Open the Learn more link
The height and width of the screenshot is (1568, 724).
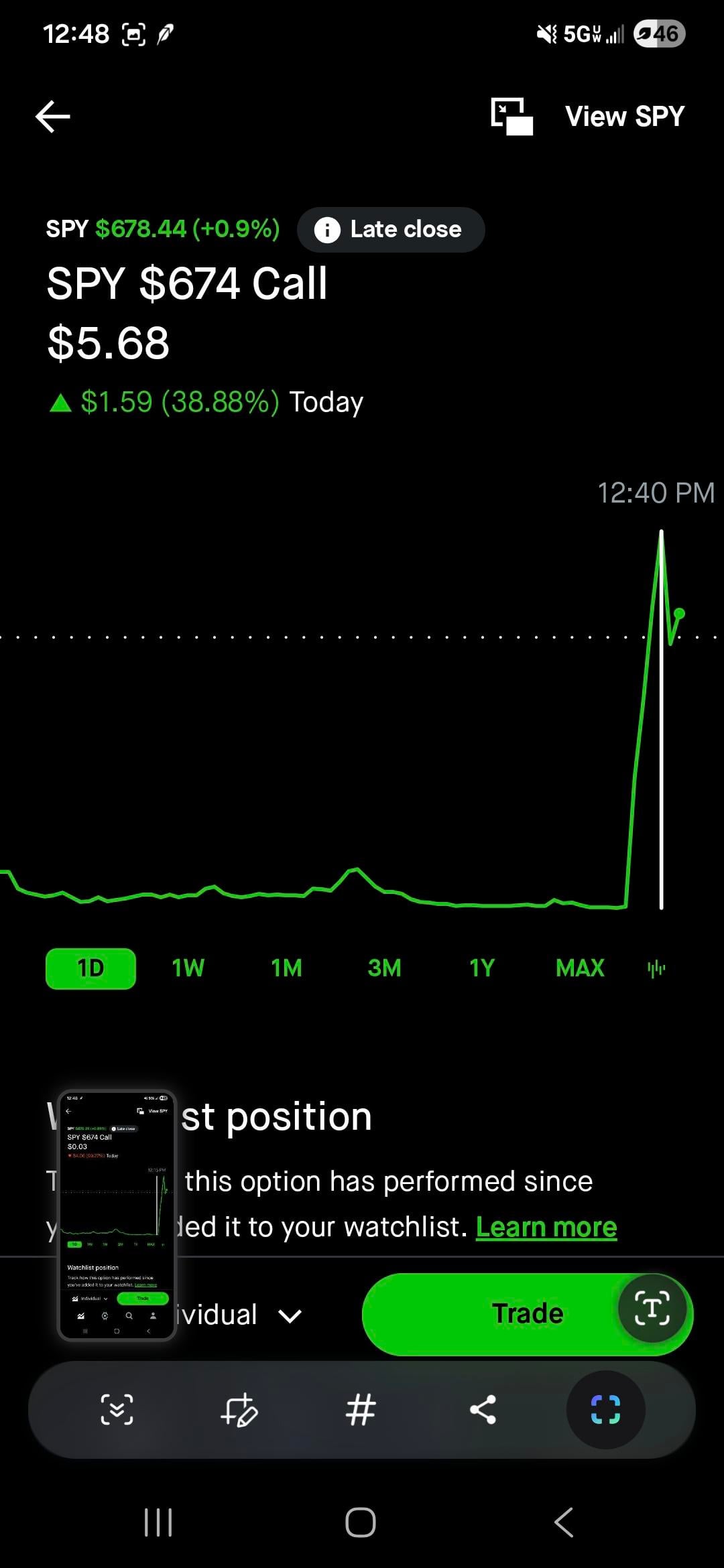click(546, 1227)
